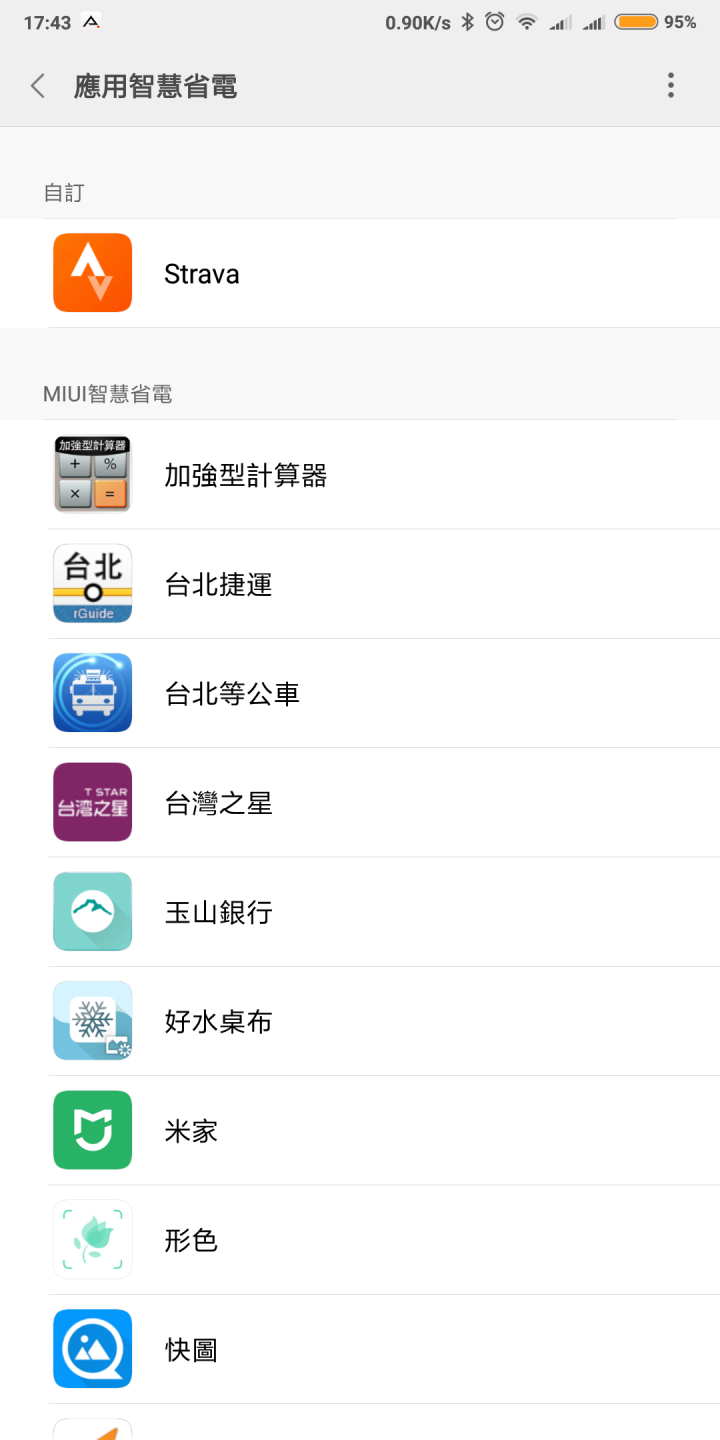Select the 好水桌布 entry
This screenshot has width=720, height=1440.
(360, 1021)
